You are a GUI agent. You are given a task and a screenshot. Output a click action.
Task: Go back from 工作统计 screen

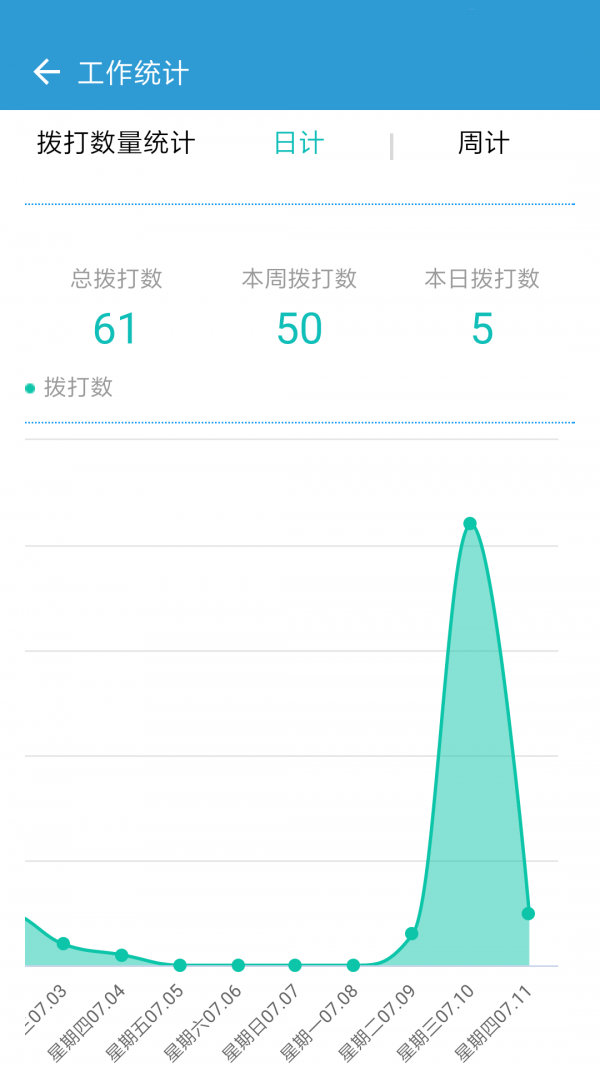tap(46, 72)
